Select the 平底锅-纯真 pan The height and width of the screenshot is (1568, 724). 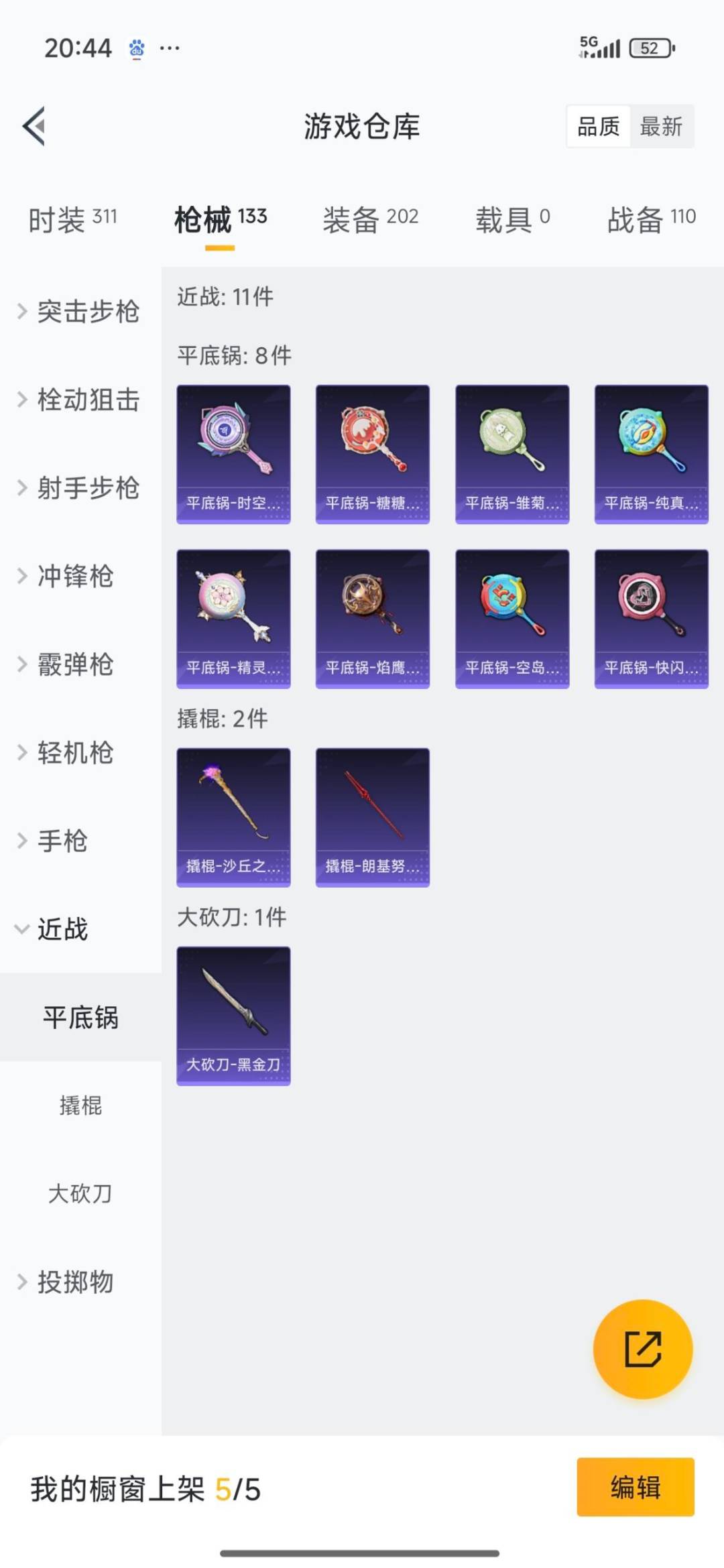650,453
